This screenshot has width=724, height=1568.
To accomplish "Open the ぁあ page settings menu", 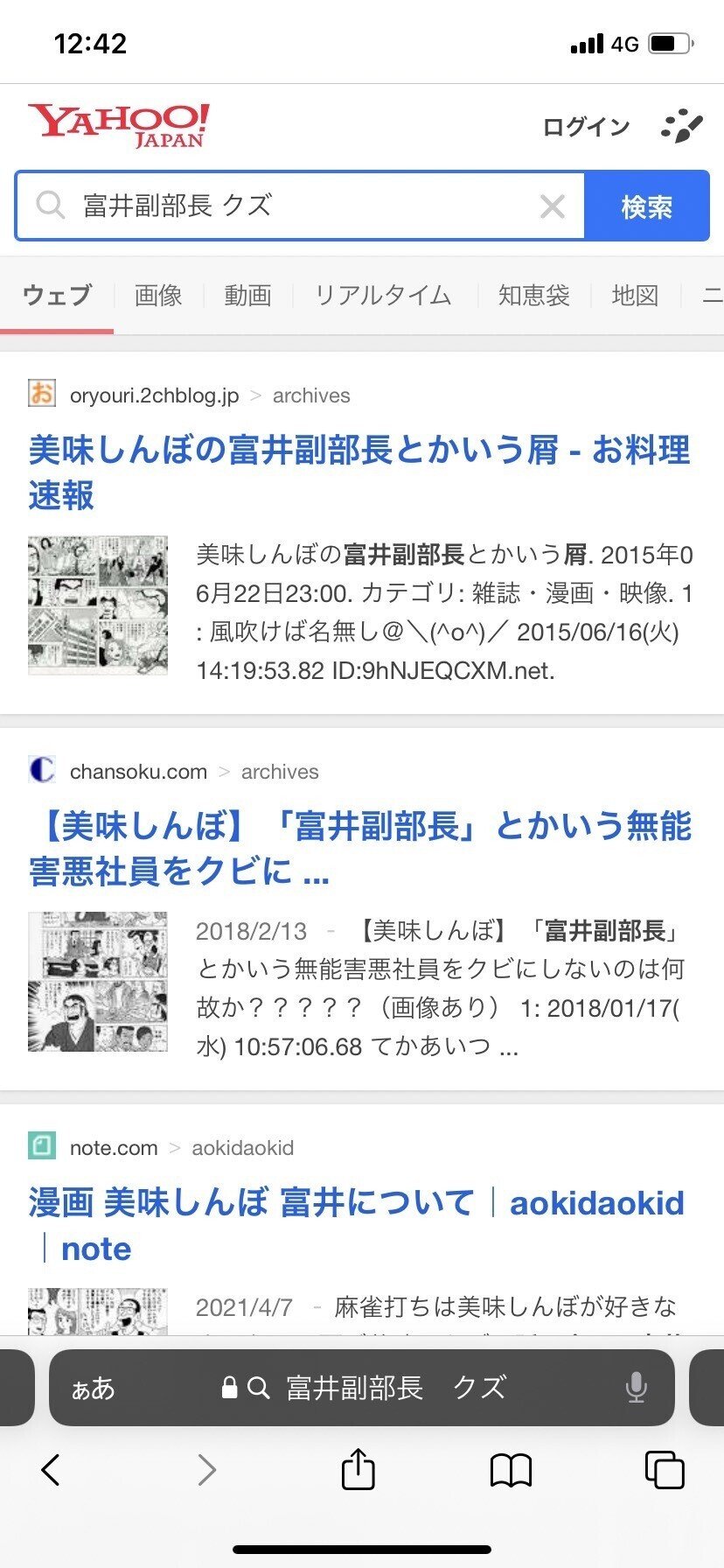I will point(93,1389).
